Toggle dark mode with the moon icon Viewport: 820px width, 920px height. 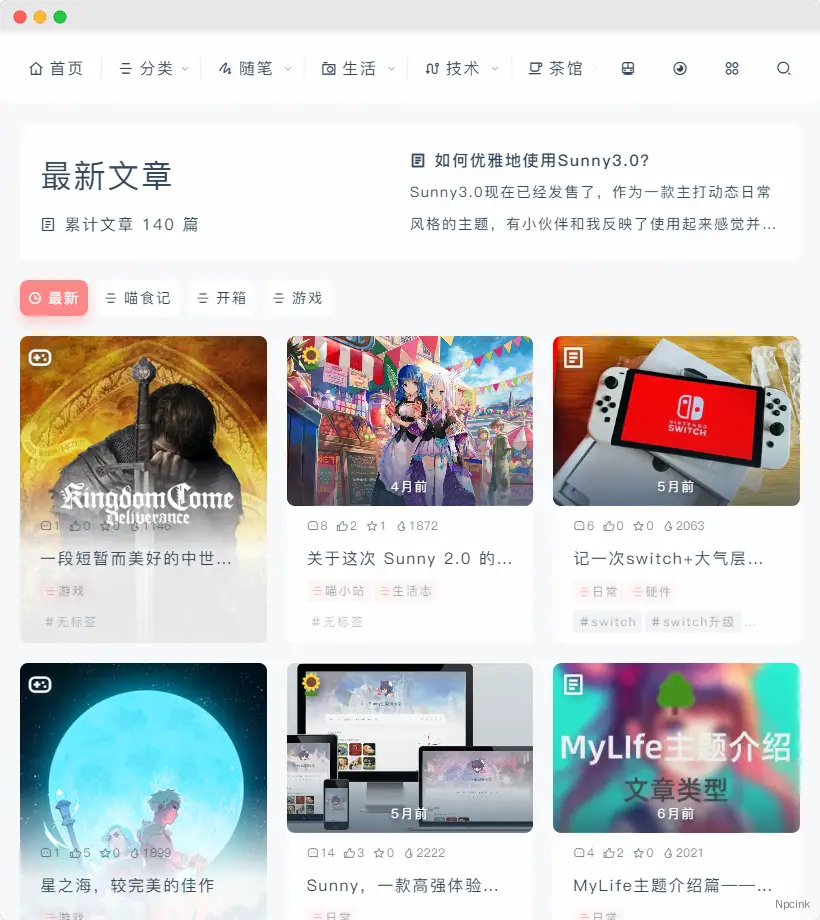point(680,69)
